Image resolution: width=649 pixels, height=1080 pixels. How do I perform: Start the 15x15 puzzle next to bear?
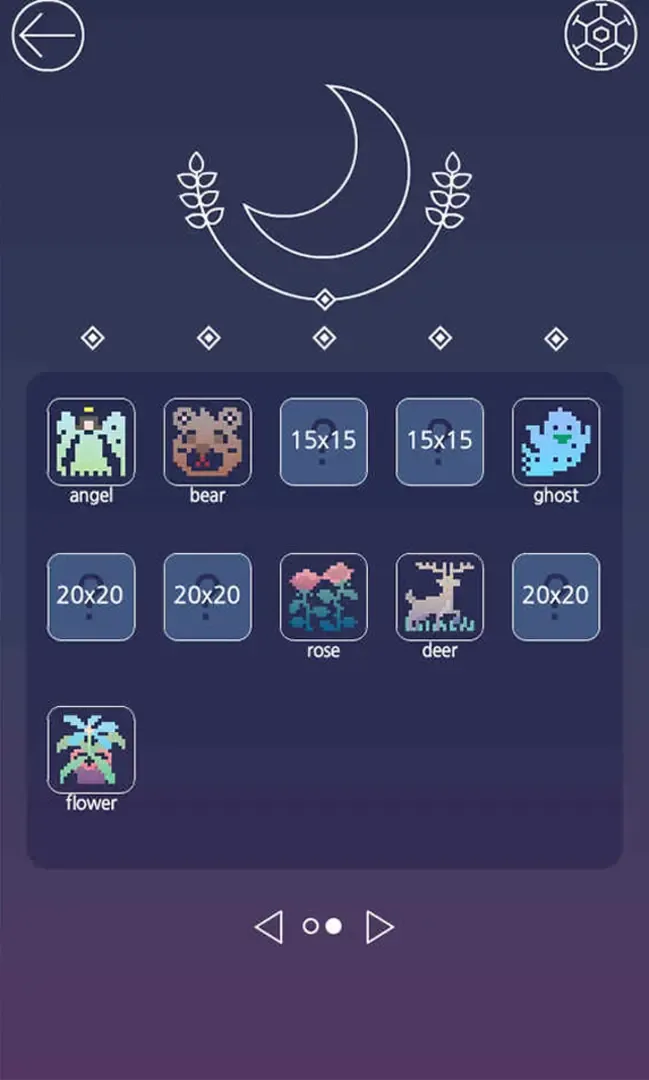[x=323, y=442]
